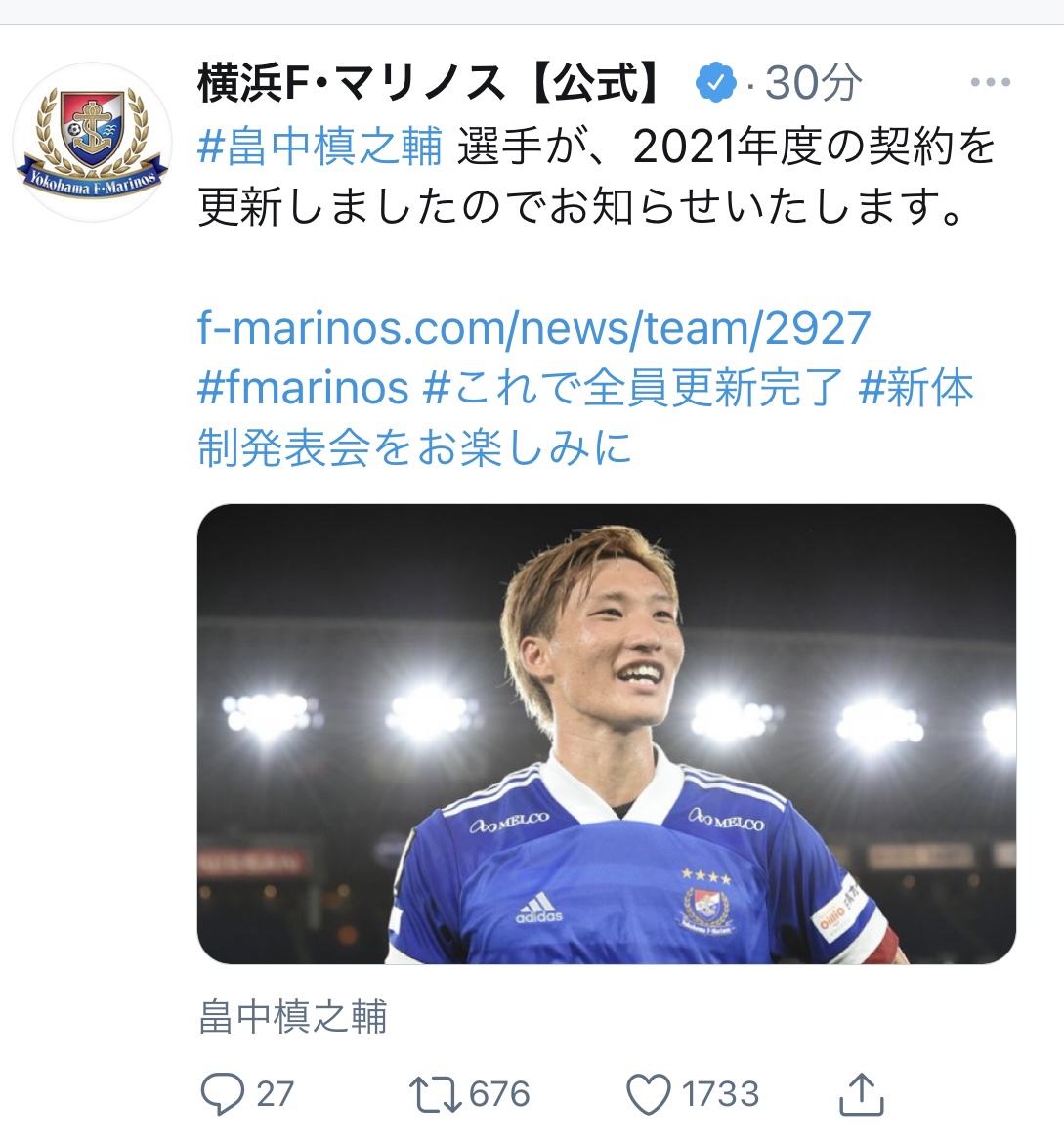Open the #畠中槙之輔 hashtag
Screen dimensions: 1064x1143
(320, 146)
